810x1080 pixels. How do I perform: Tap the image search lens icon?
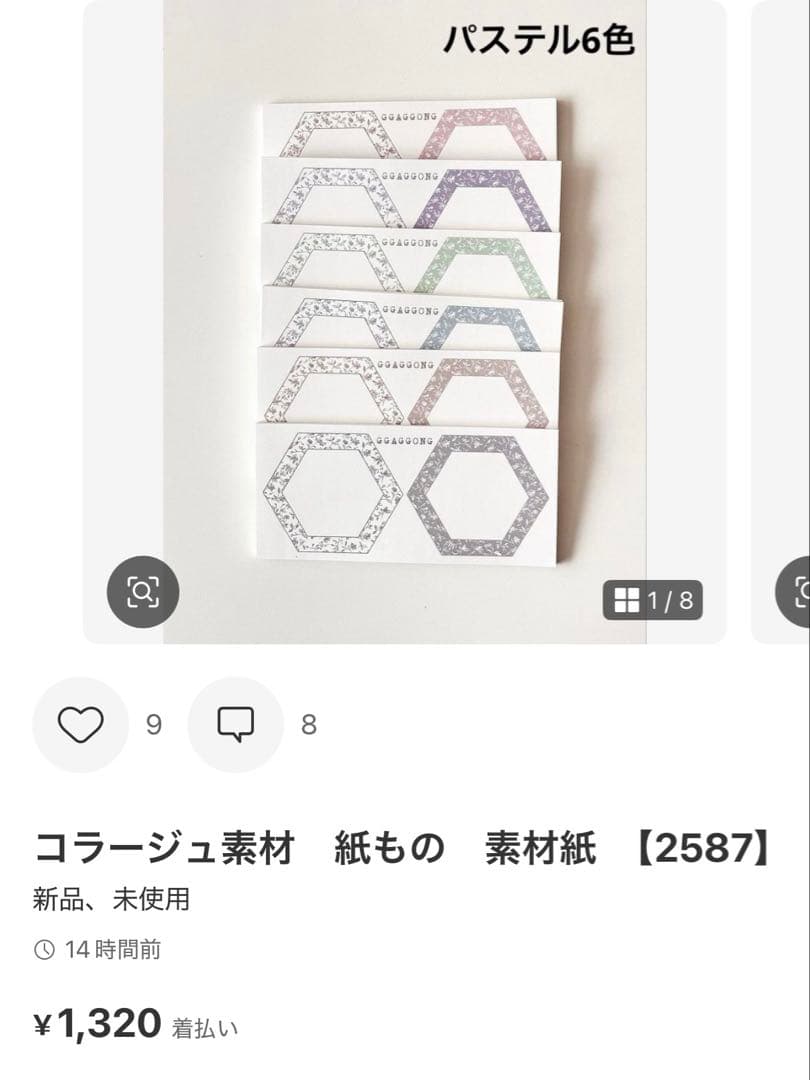click(143, 592)
